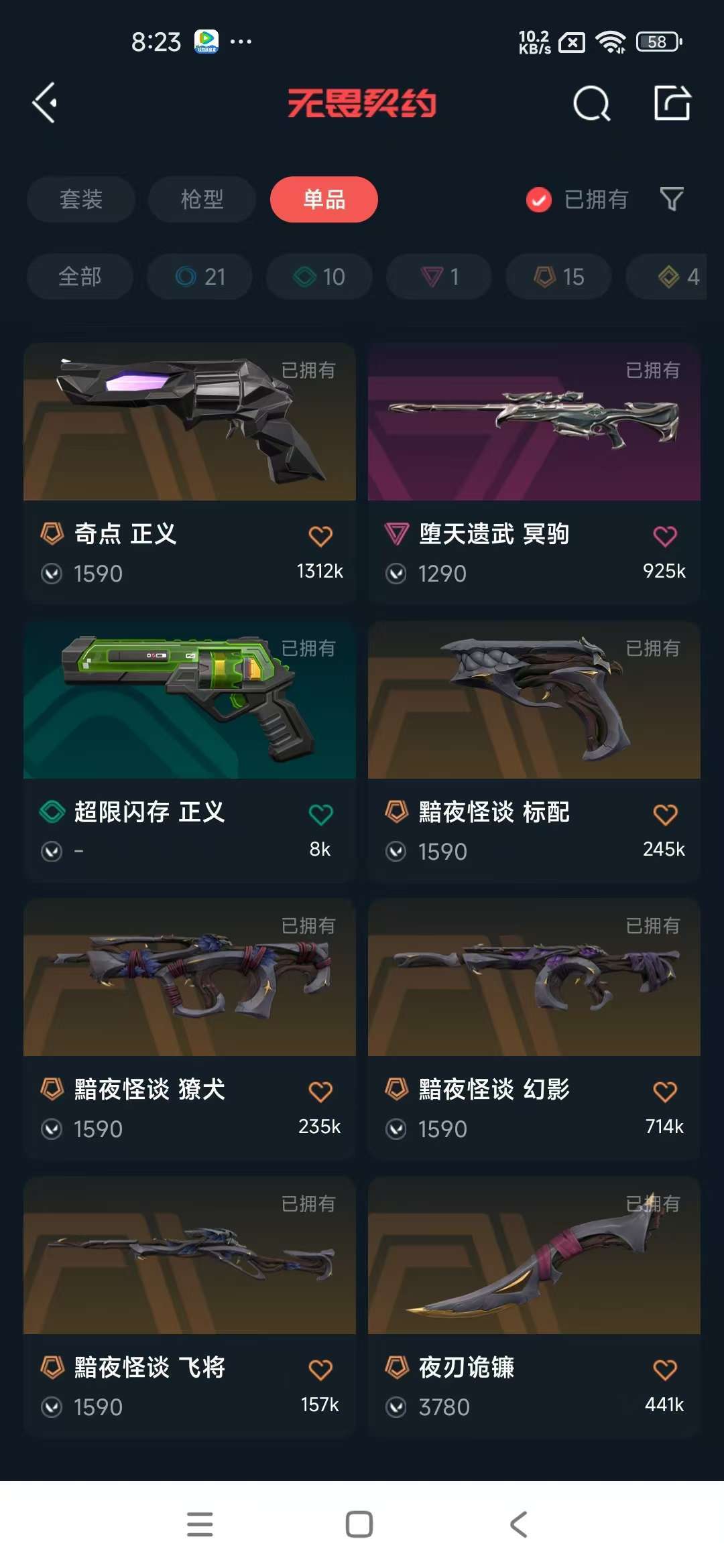Viewport: 724px width, 1568px height.
Task: Go back using the top-left arrow
Action: pos(45,103)
